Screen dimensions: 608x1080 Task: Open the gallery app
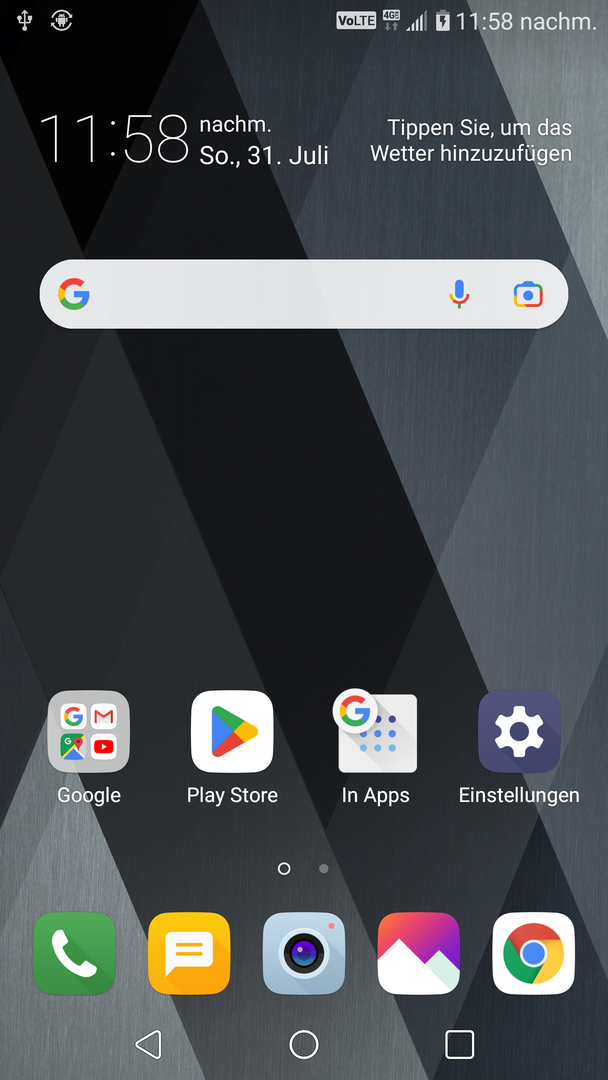click(x=419, y=953)
